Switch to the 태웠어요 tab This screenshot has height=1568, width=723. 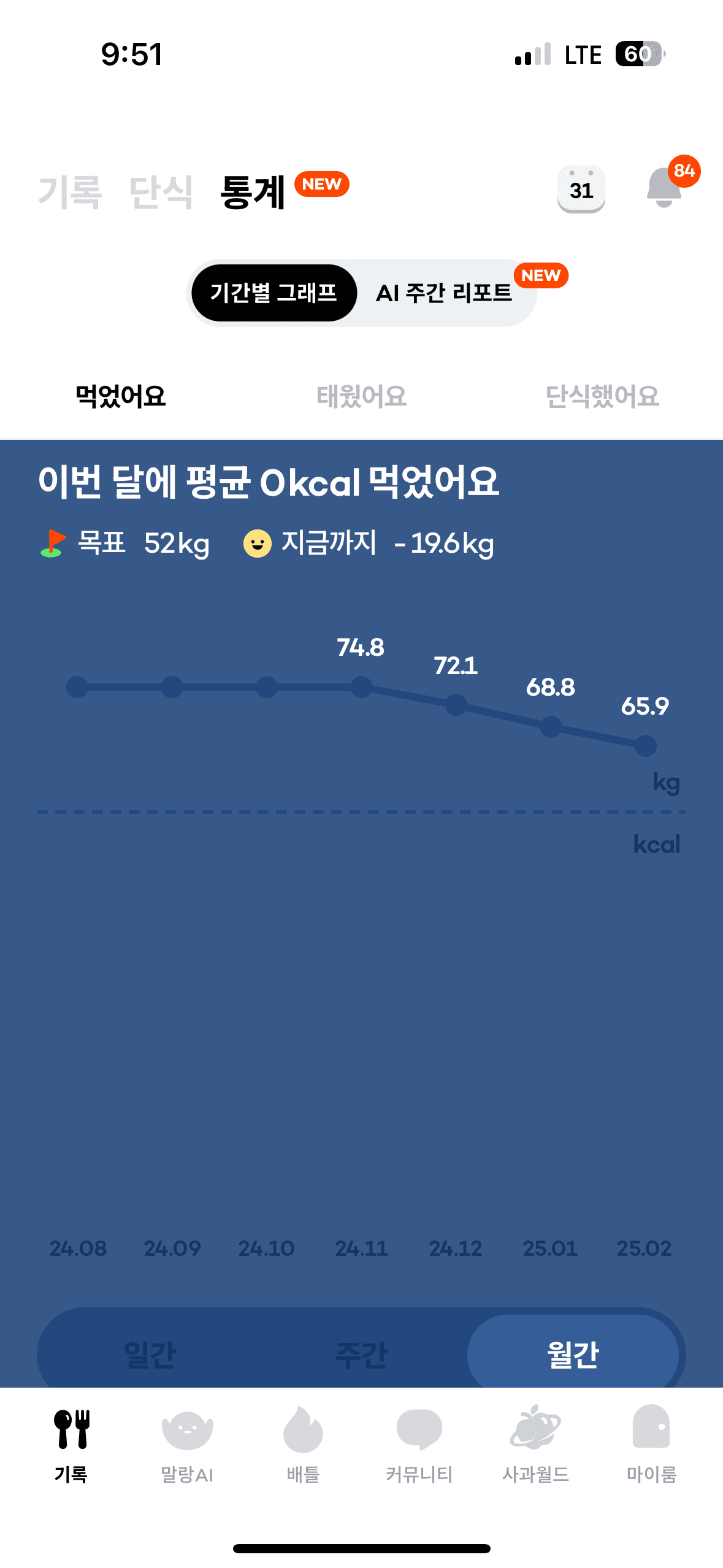361,396
